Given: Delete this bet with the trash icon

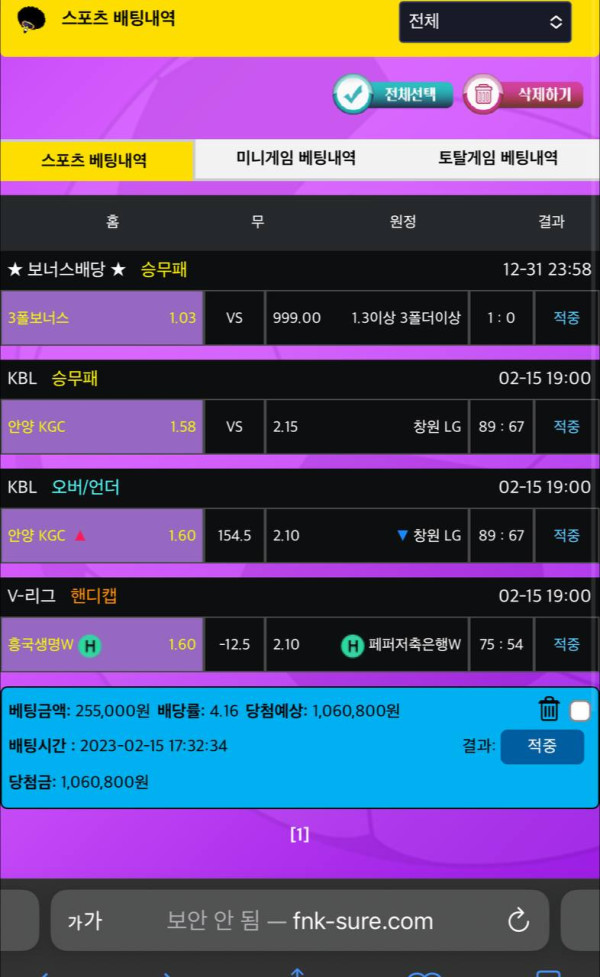Looking at the screenshot, I should 549,710.
